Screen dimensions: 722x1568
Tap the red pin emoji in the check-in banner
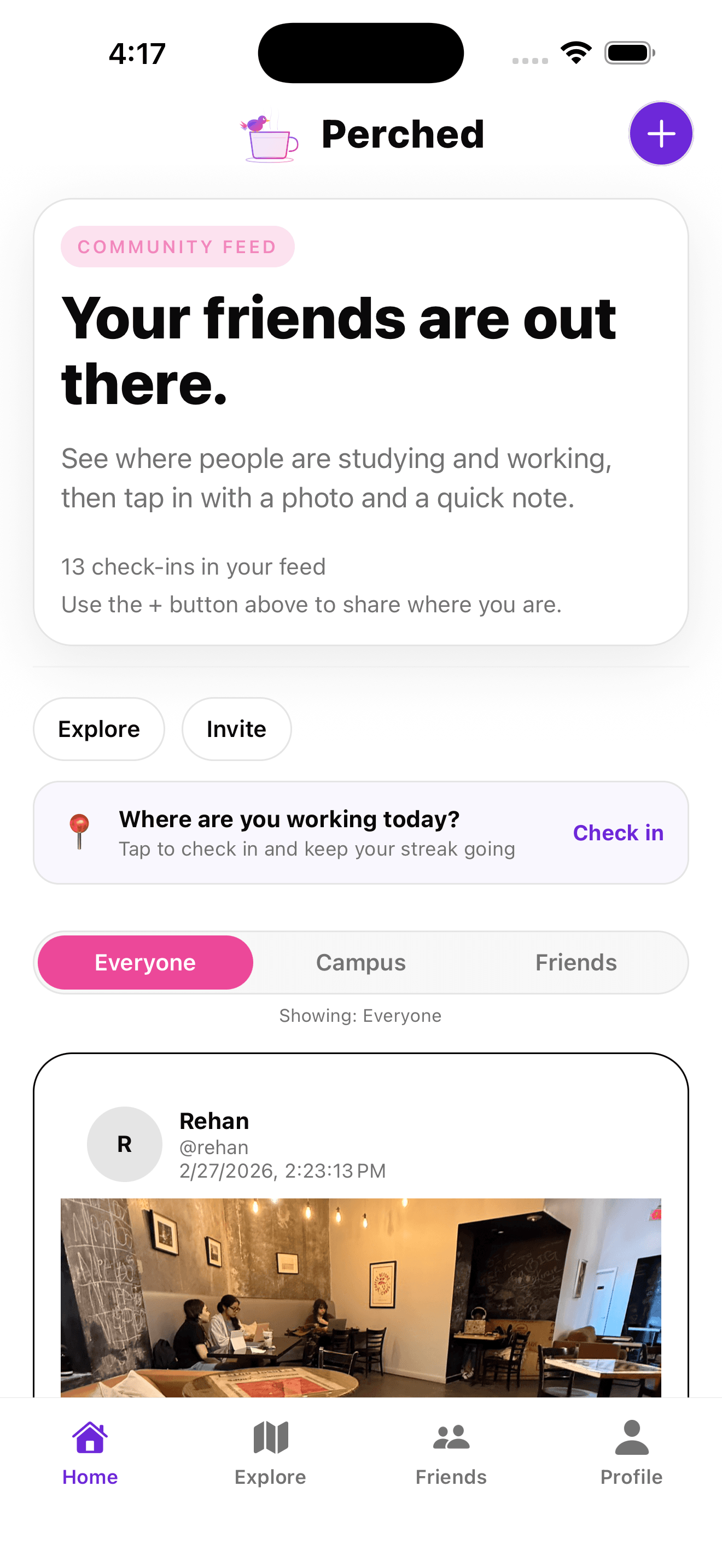pos(80,833)
